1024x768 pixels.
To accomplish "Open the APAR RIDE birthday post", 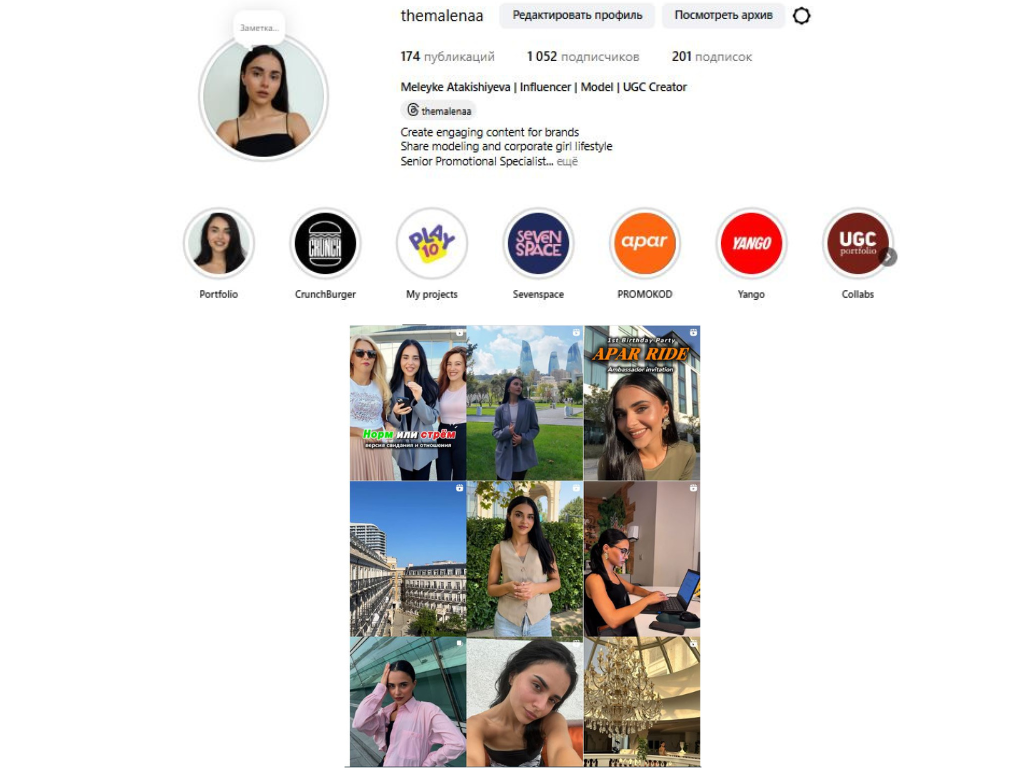I will [x=642, y=403].
